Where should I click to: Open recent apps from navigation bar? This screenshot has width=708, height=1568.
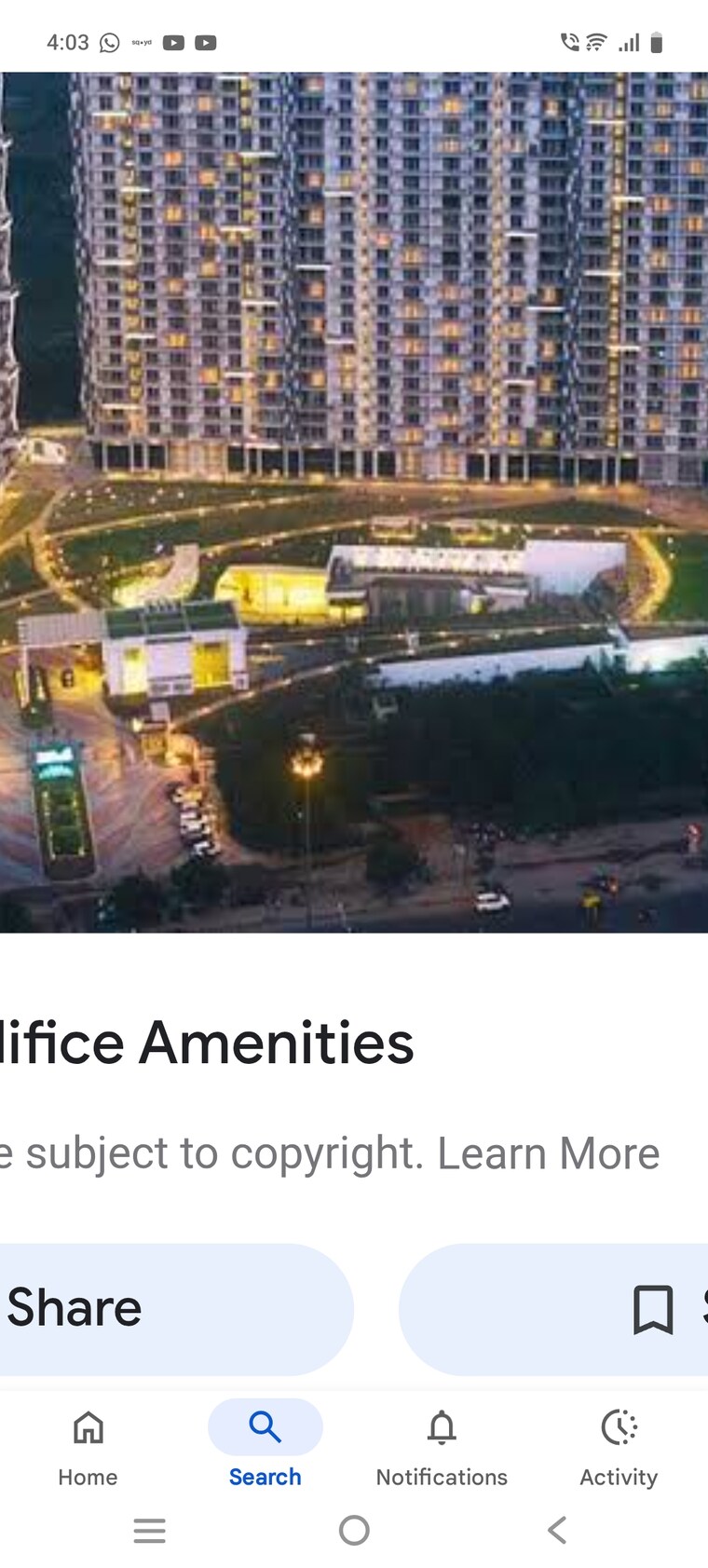(149, 1530)
